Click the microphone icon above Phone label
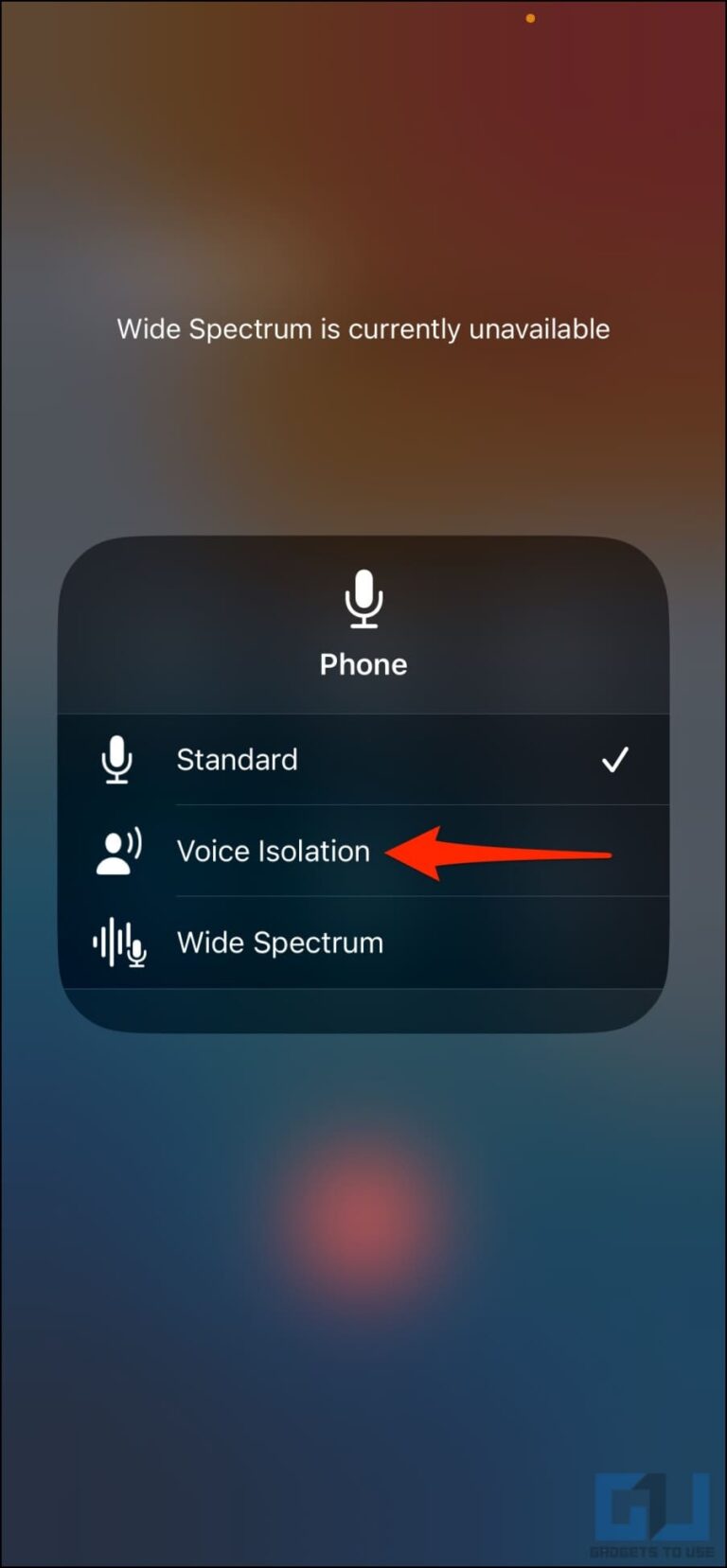Screen dimensions: 727x1568 point(363,598)
